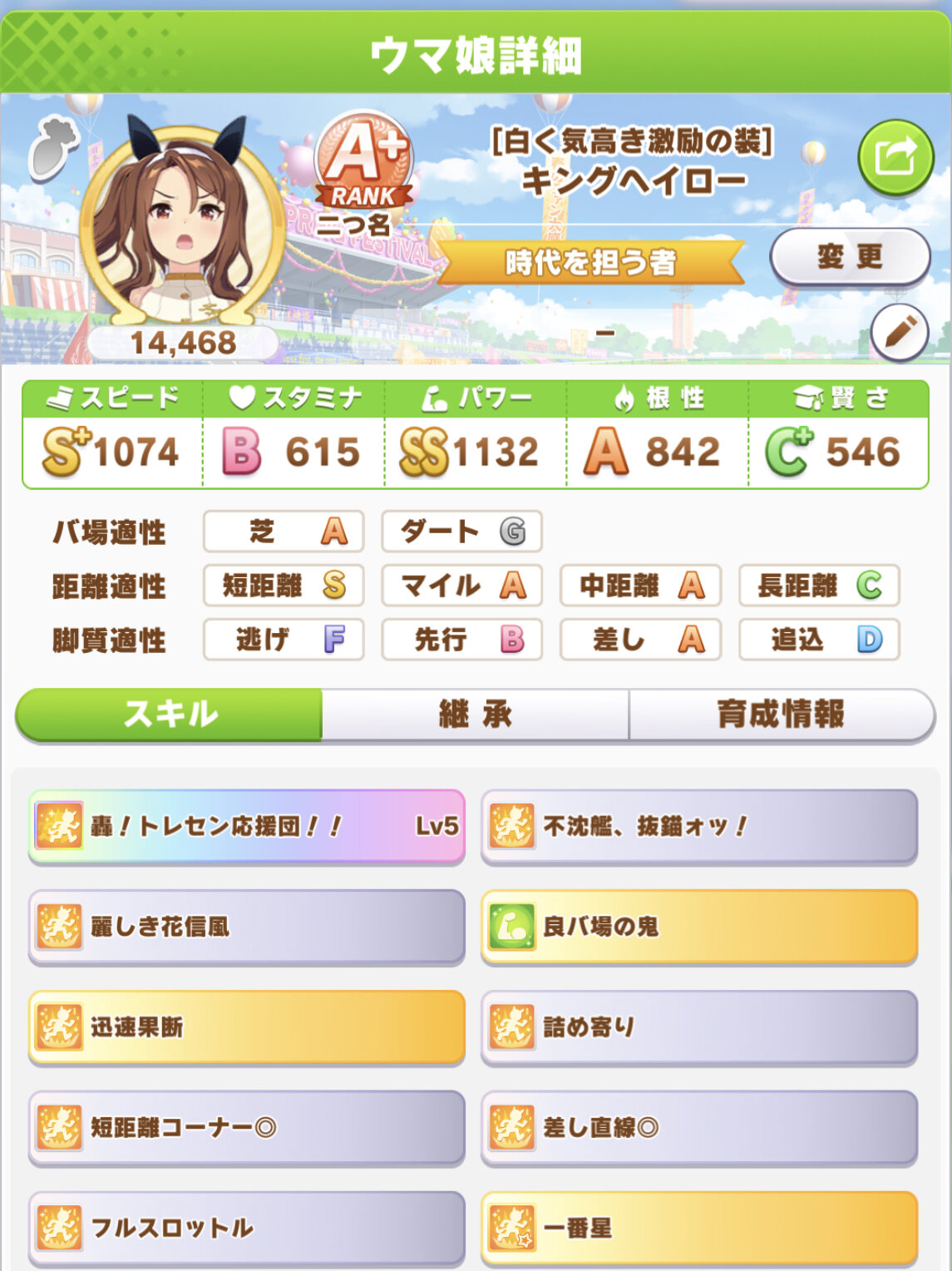Switch to the 継承 tab
This screenshot has height=1271, width=952.
coord(475,715)
